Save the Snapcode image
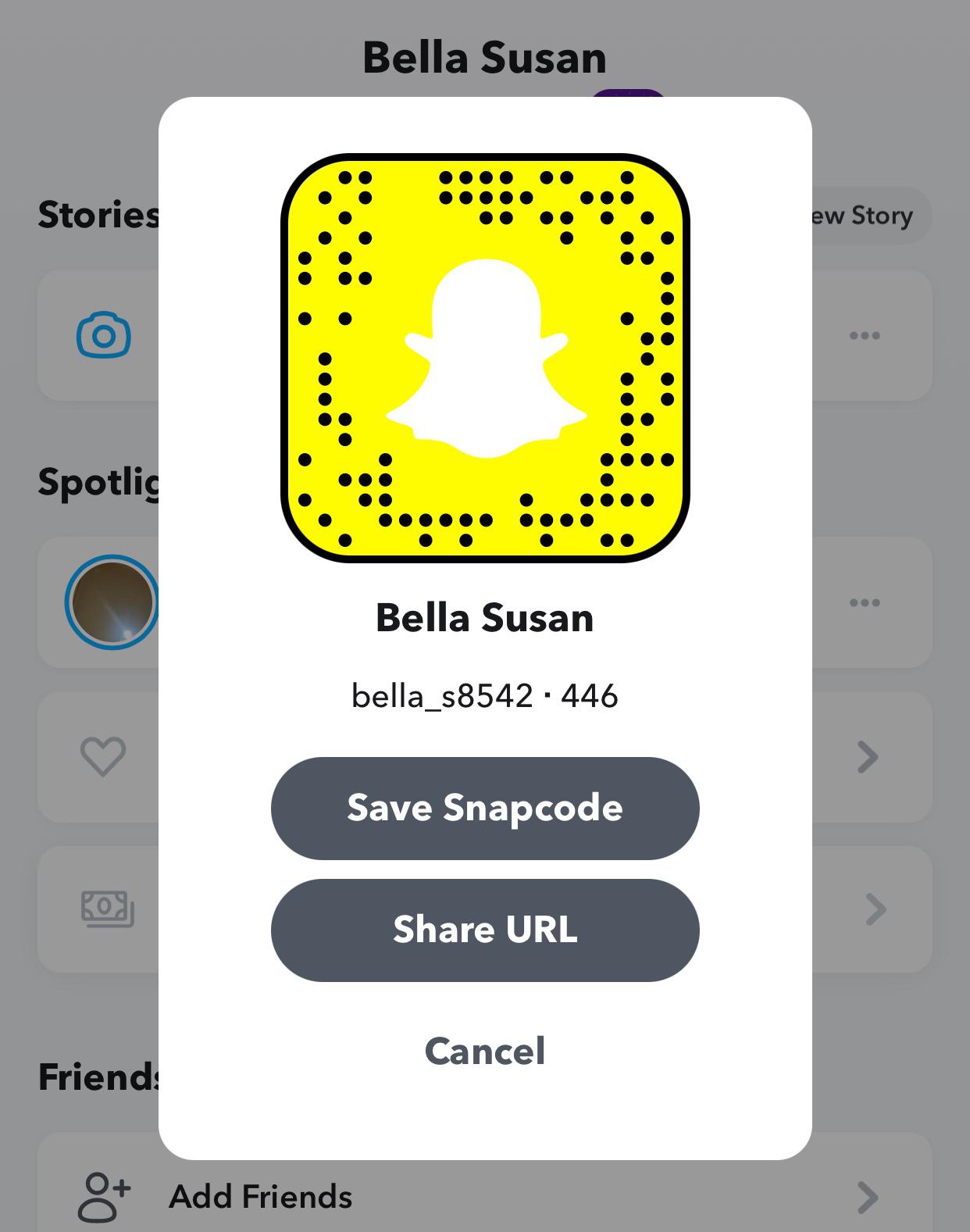 (485, 808)
